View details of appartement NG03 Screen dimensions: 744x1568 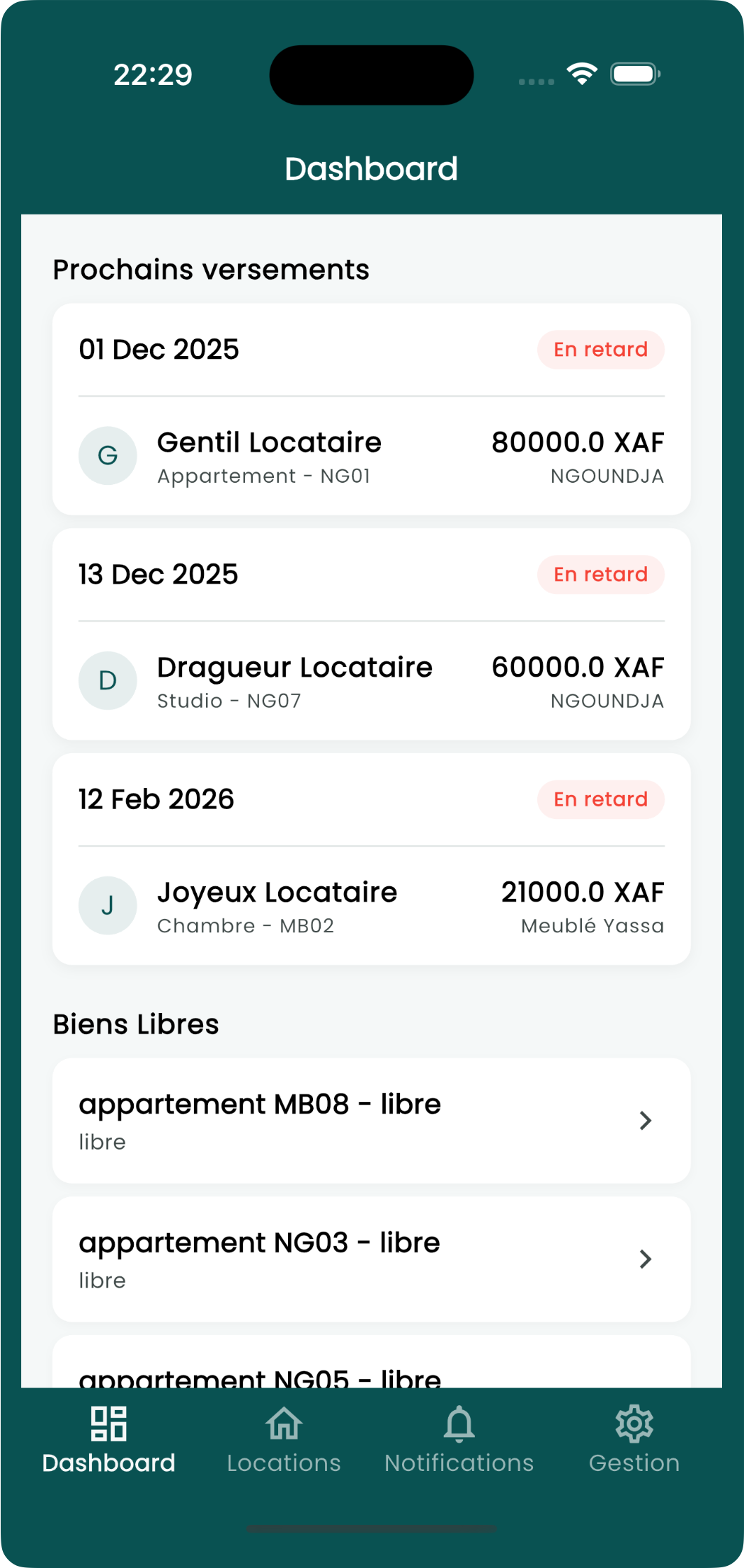(x=371, y=1259)
